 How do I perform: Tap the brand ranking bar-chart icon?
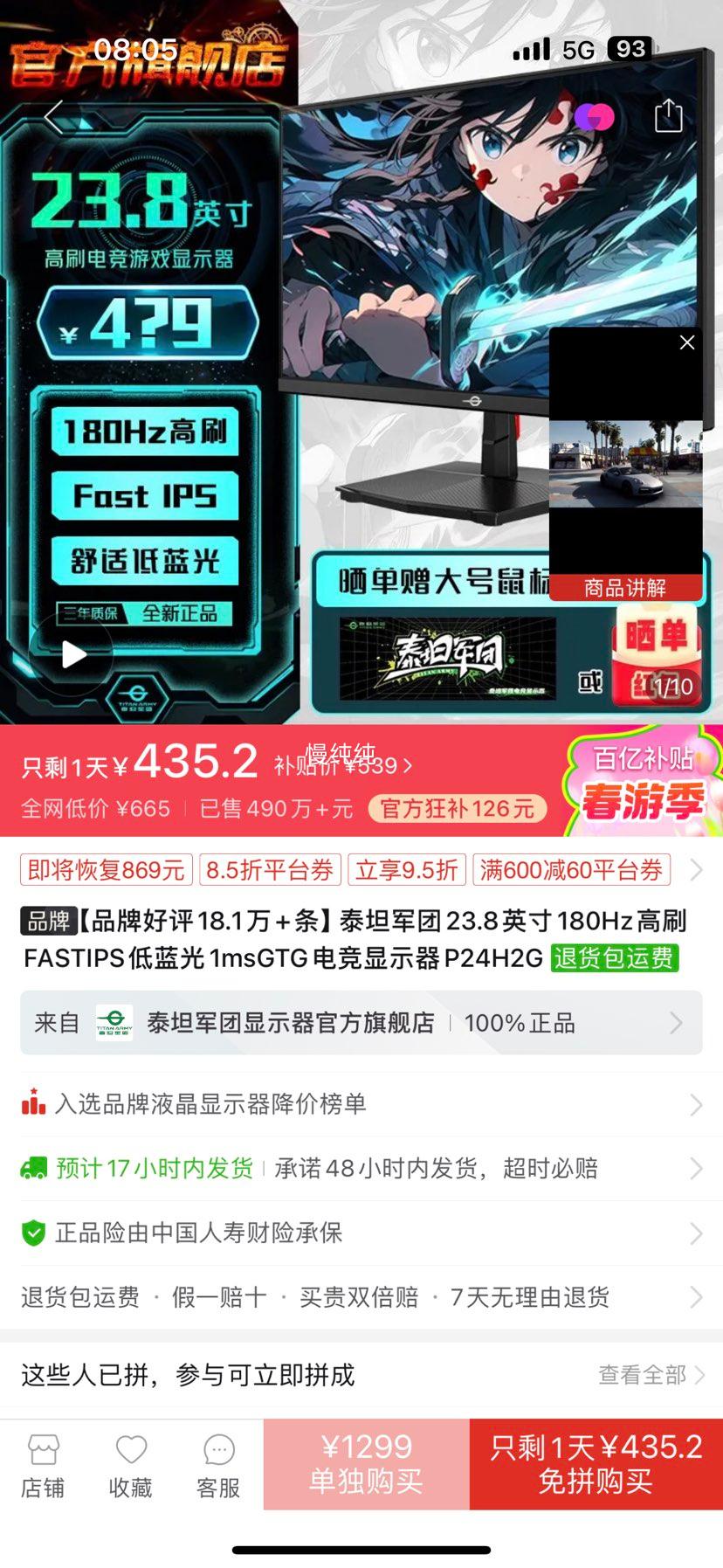[33, 1103]
